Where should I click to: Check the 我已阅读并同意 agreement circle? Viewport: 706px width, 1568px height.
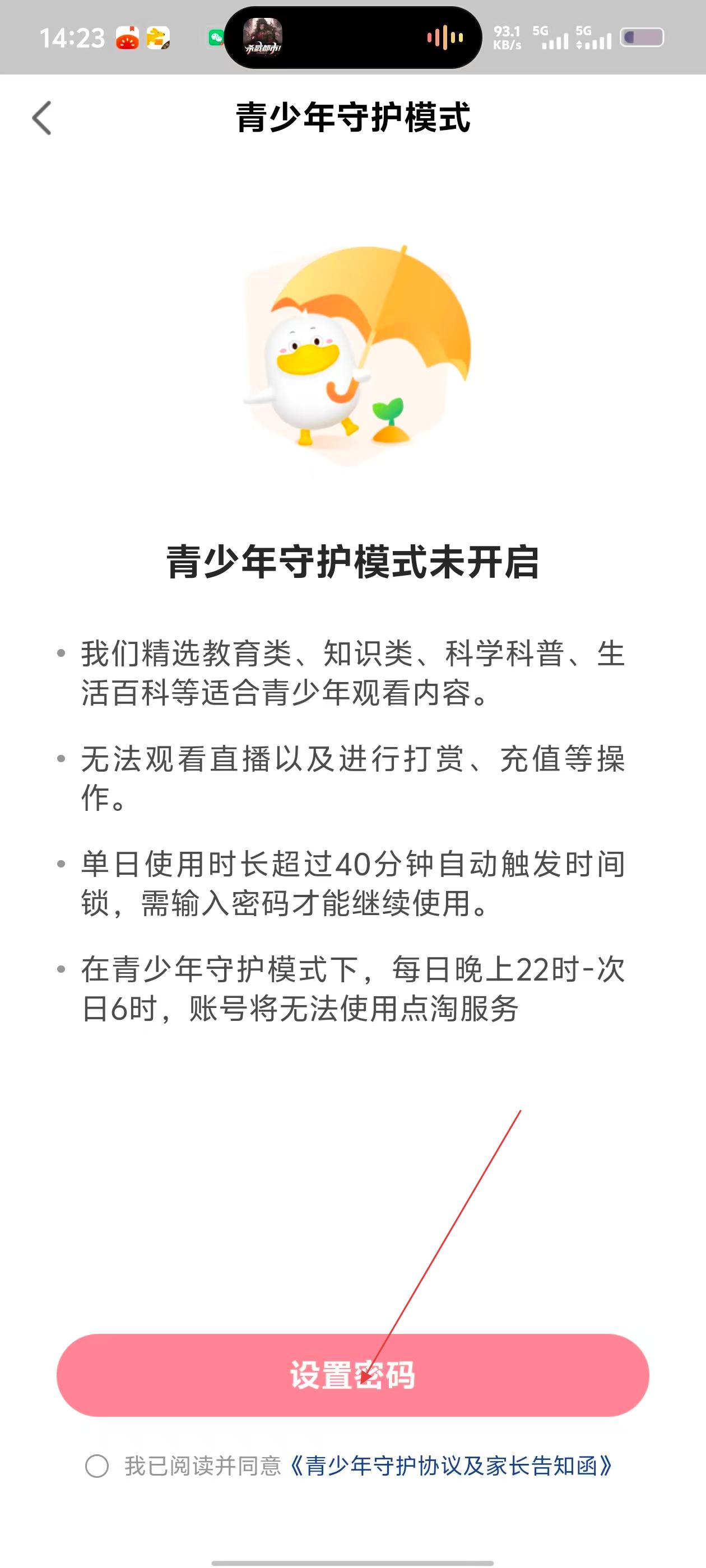(x=97, y=1466)
